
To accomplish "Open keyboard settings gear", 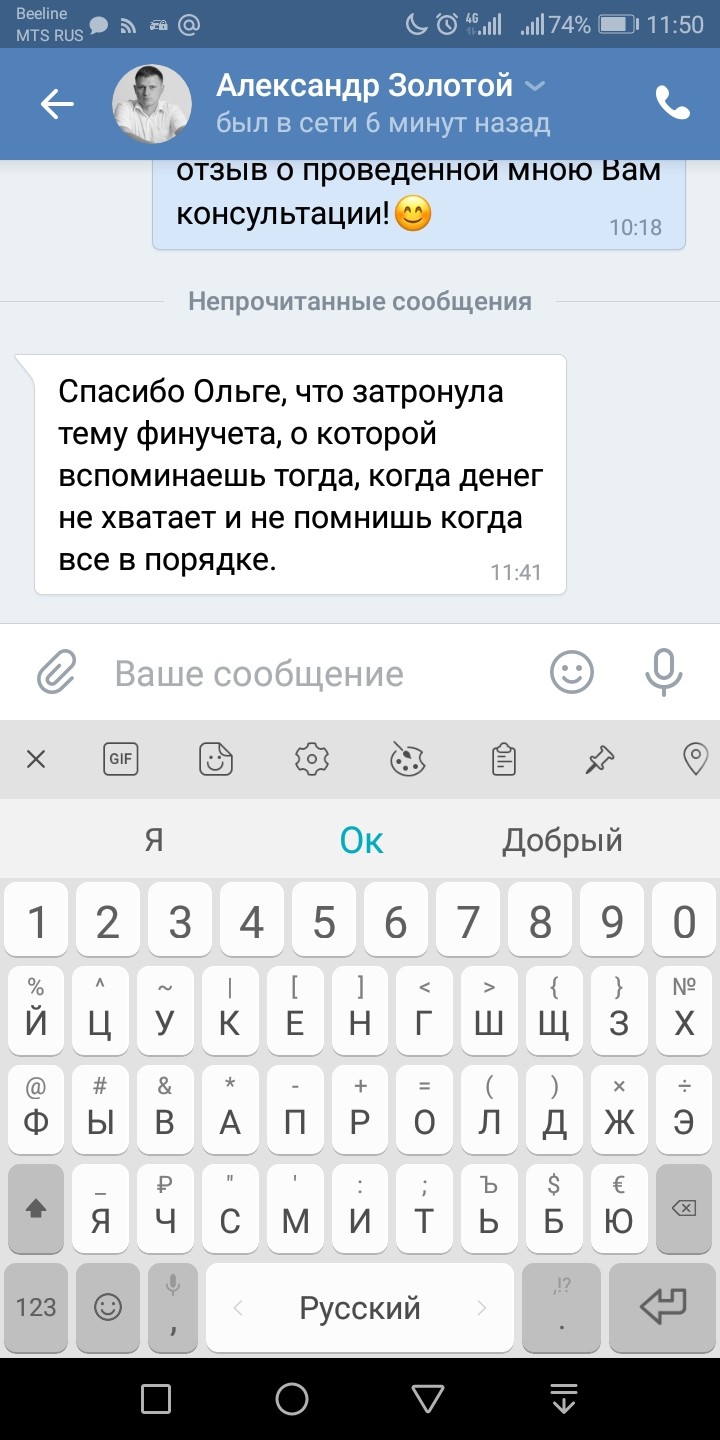I will 312,760.
